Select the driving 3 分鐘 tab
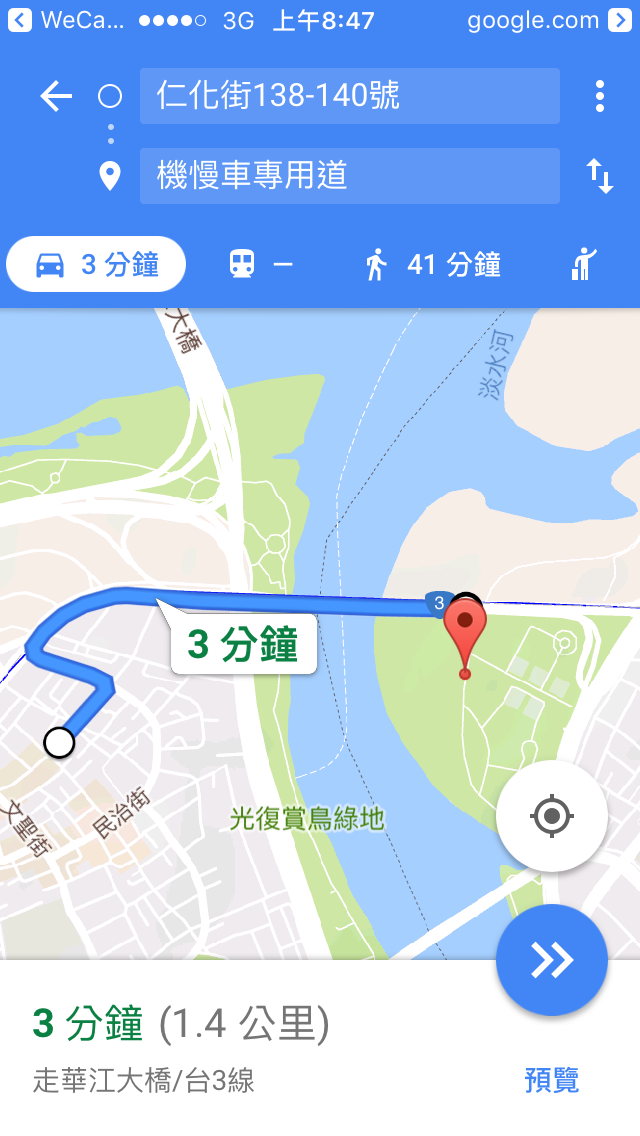This screenshot has height=1136, width=640. click(97, 265)
